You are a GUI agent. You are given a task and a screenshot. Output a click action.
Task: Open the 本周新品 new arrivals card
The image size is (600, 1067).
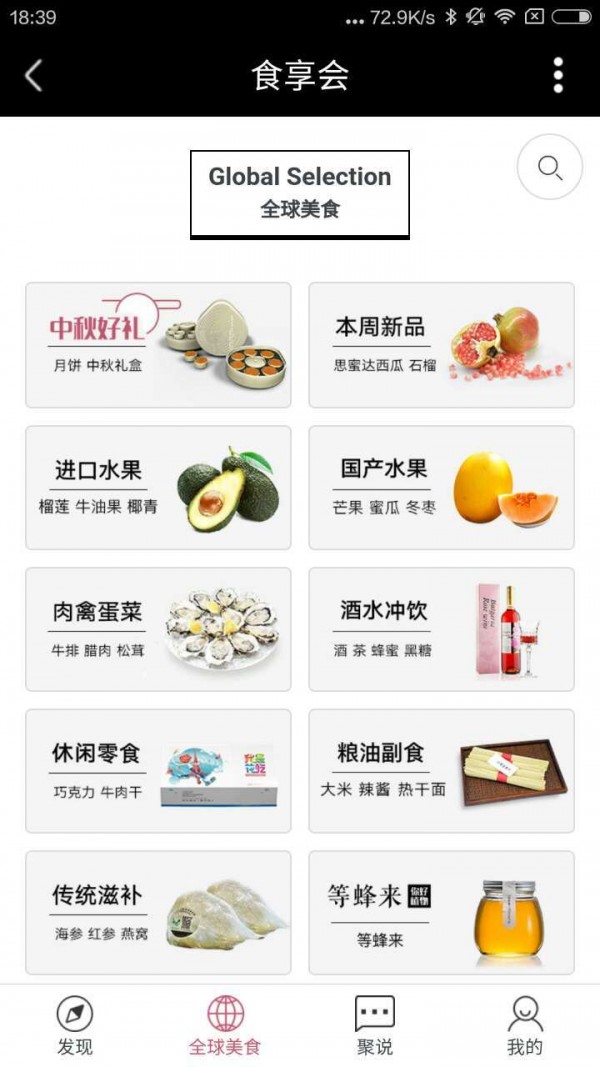(441, 345)
